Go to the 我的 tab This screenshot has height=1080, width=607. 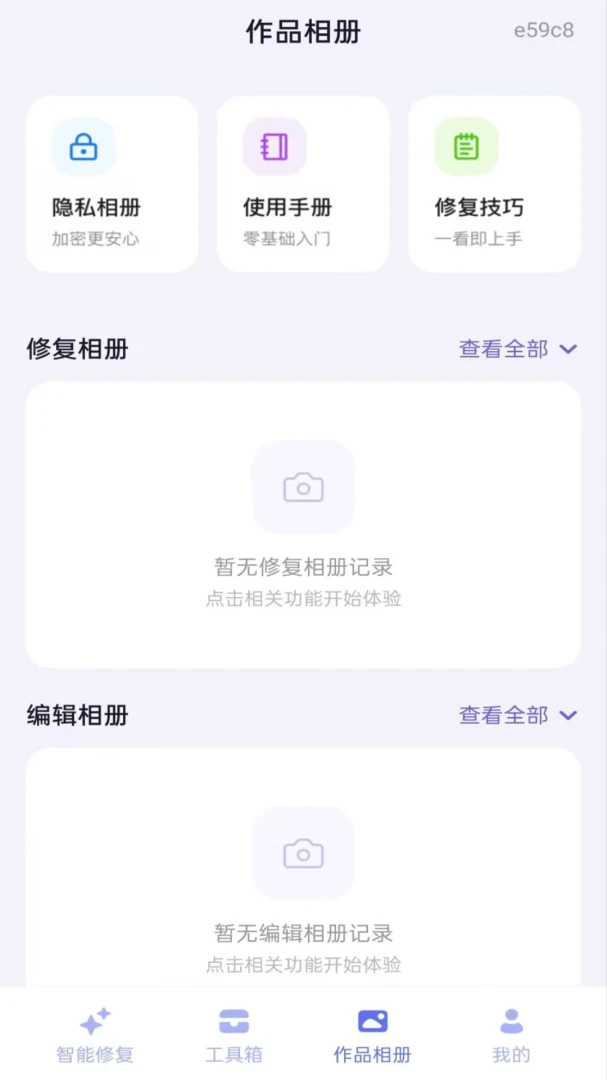pos(511,1035)
